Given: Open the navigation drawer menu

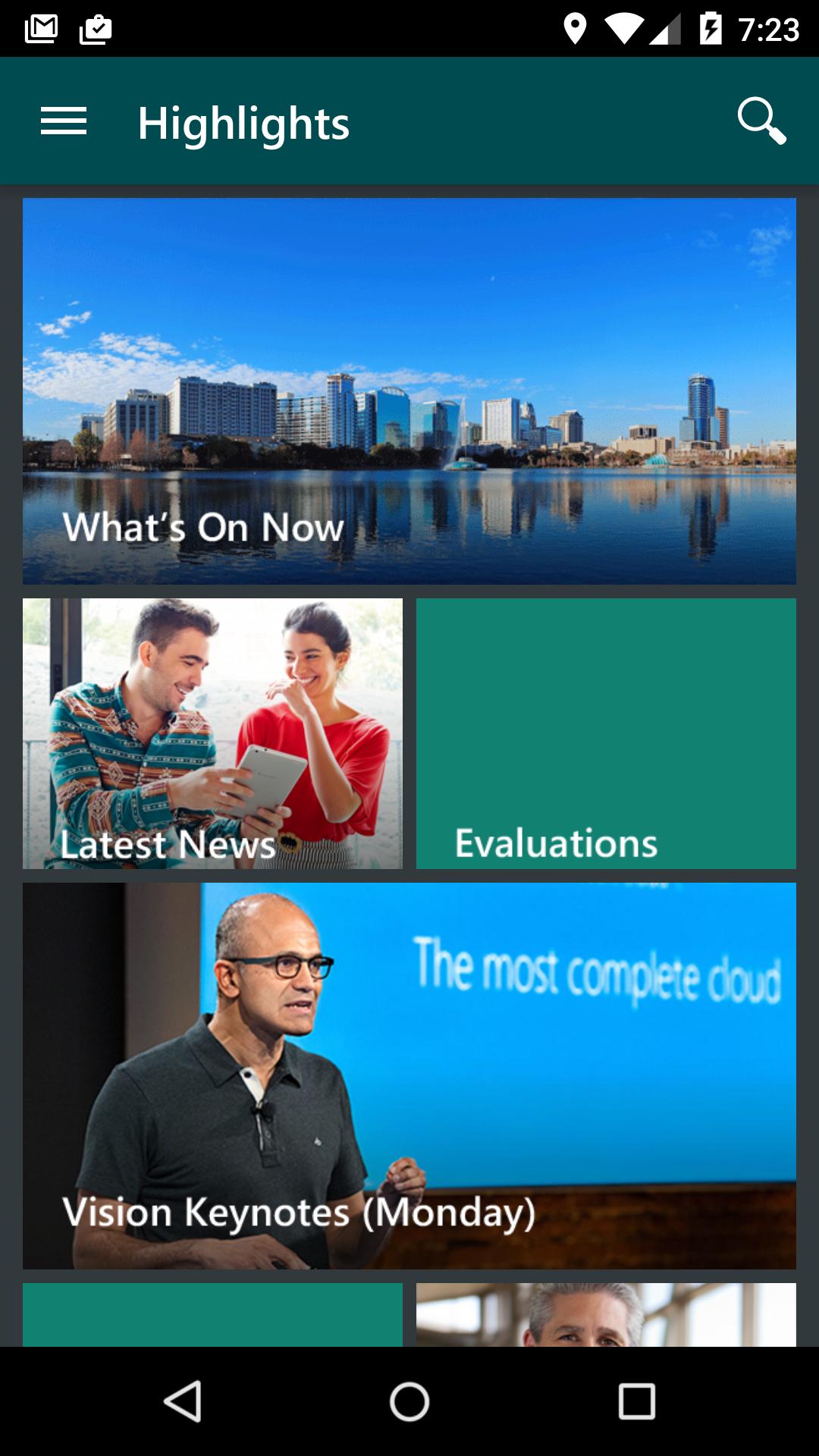Looking at the screenshot, I should [63, 123].
